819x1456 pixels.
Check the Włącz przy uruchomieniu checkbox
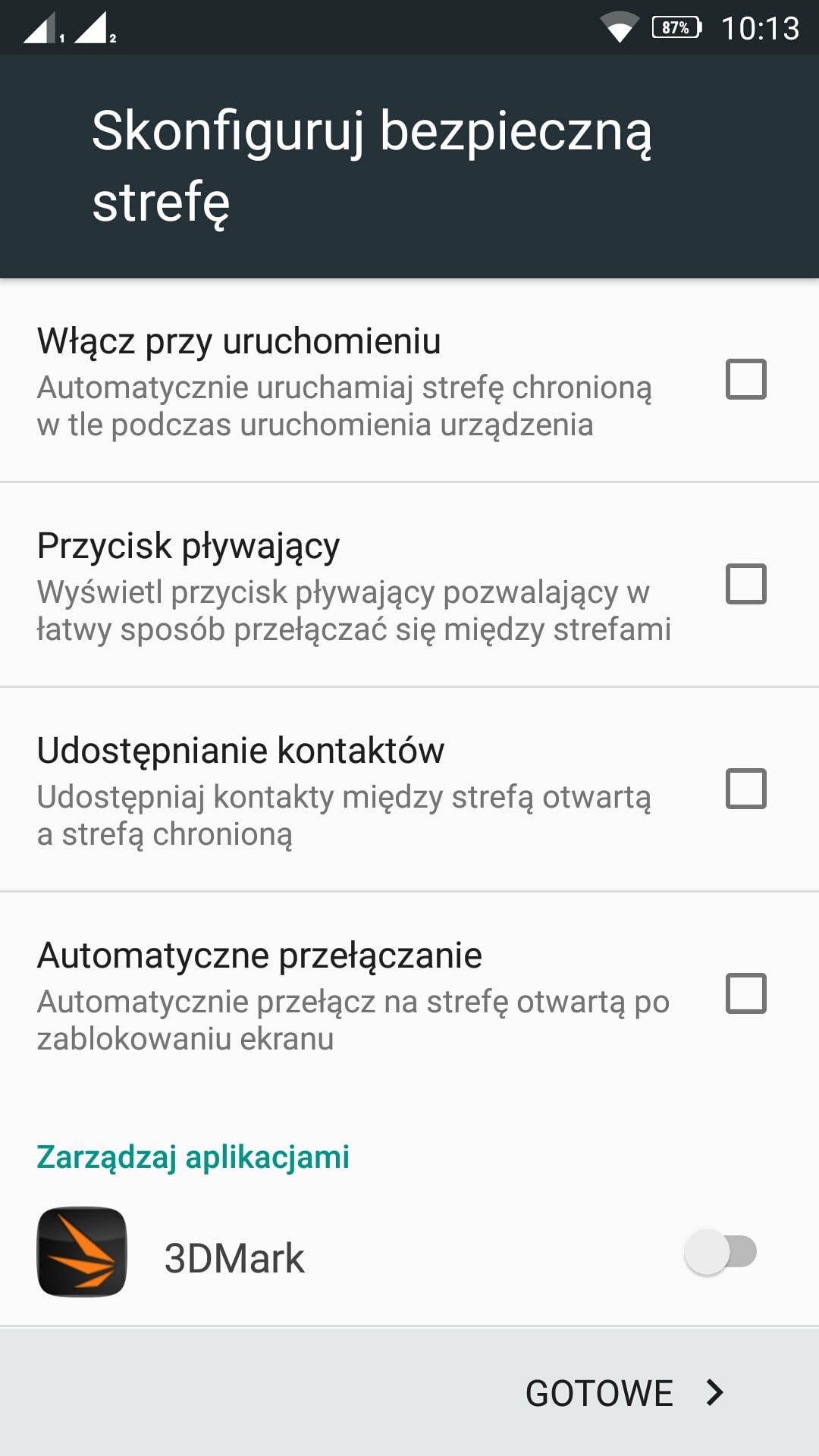click(x=746, y=379)
